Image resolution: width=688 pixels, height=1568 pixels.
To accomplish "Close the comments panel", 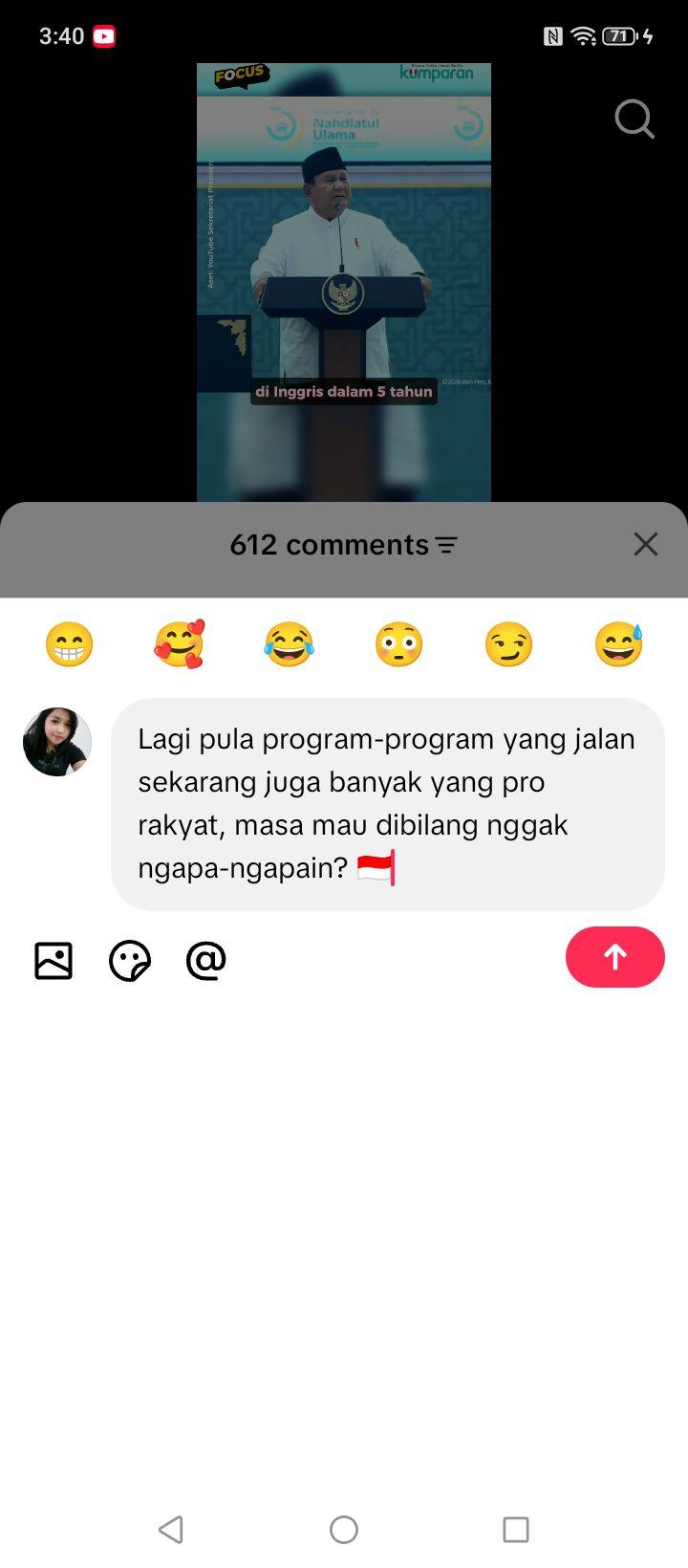I will pos(646,544).
